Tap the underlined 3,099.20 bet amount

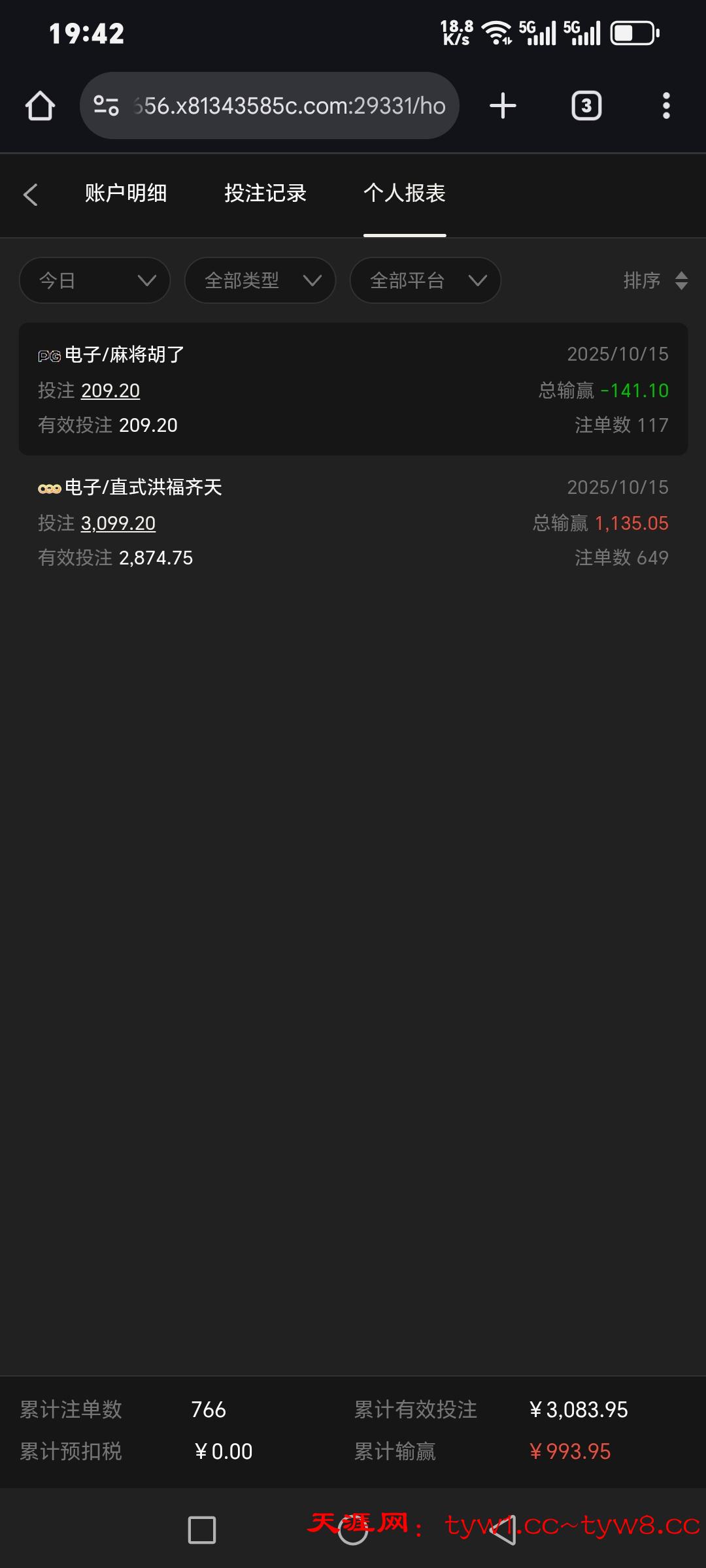pos(118,523)
